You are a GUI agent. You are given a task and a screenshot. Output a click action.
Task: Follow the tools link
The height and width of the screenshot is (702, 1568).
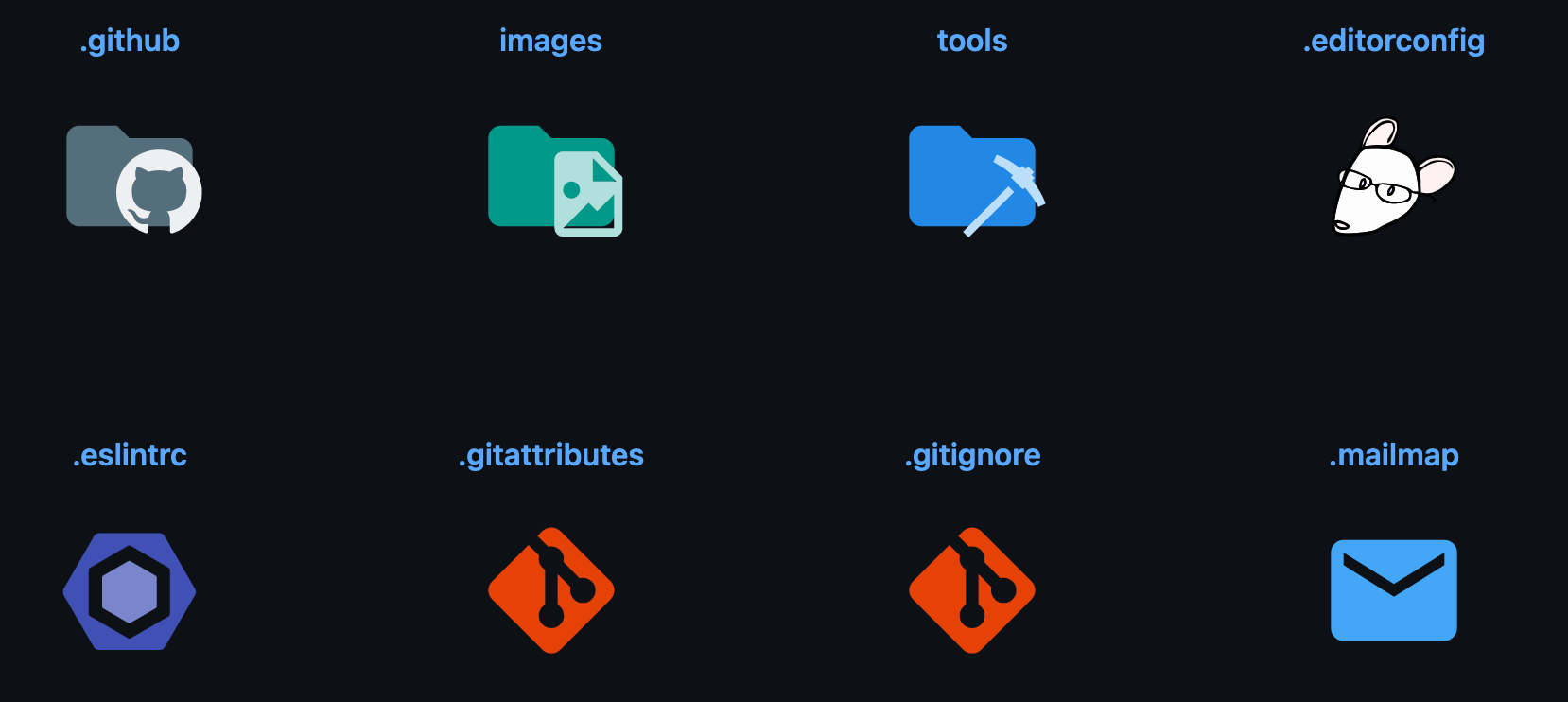[972, 41]
